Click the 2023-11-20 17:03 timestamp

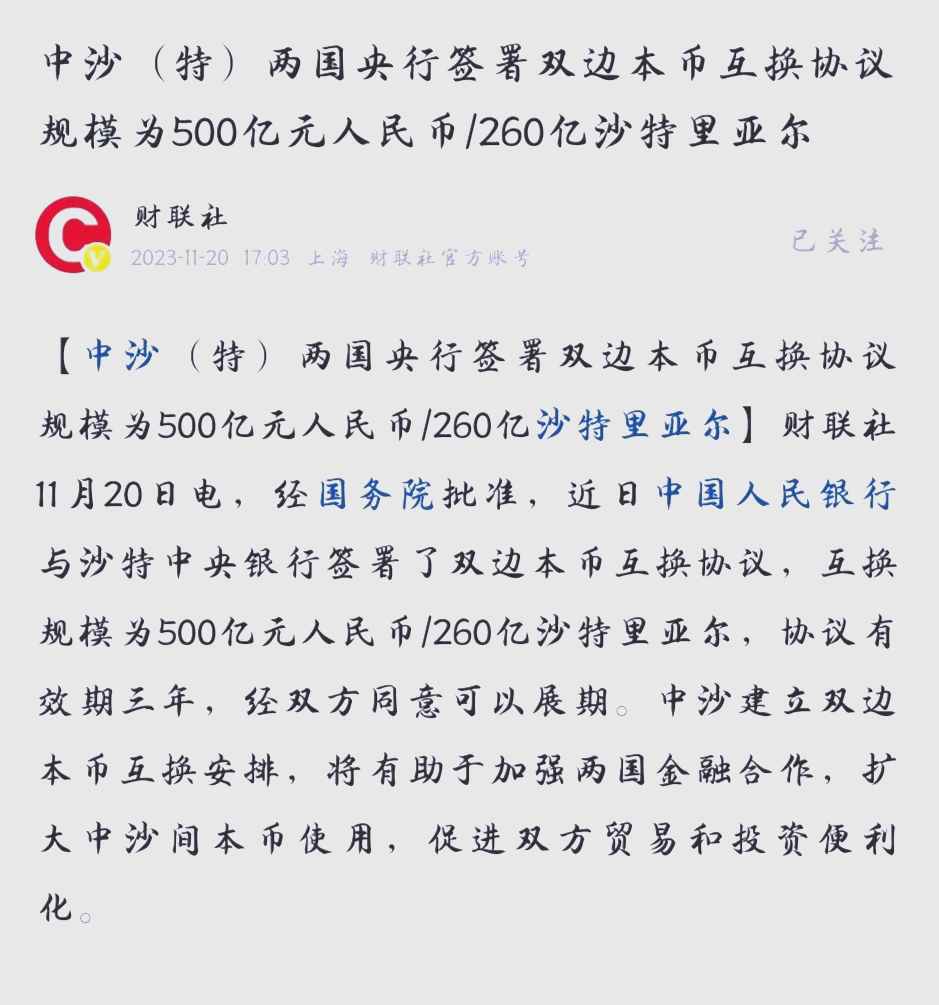210,257
